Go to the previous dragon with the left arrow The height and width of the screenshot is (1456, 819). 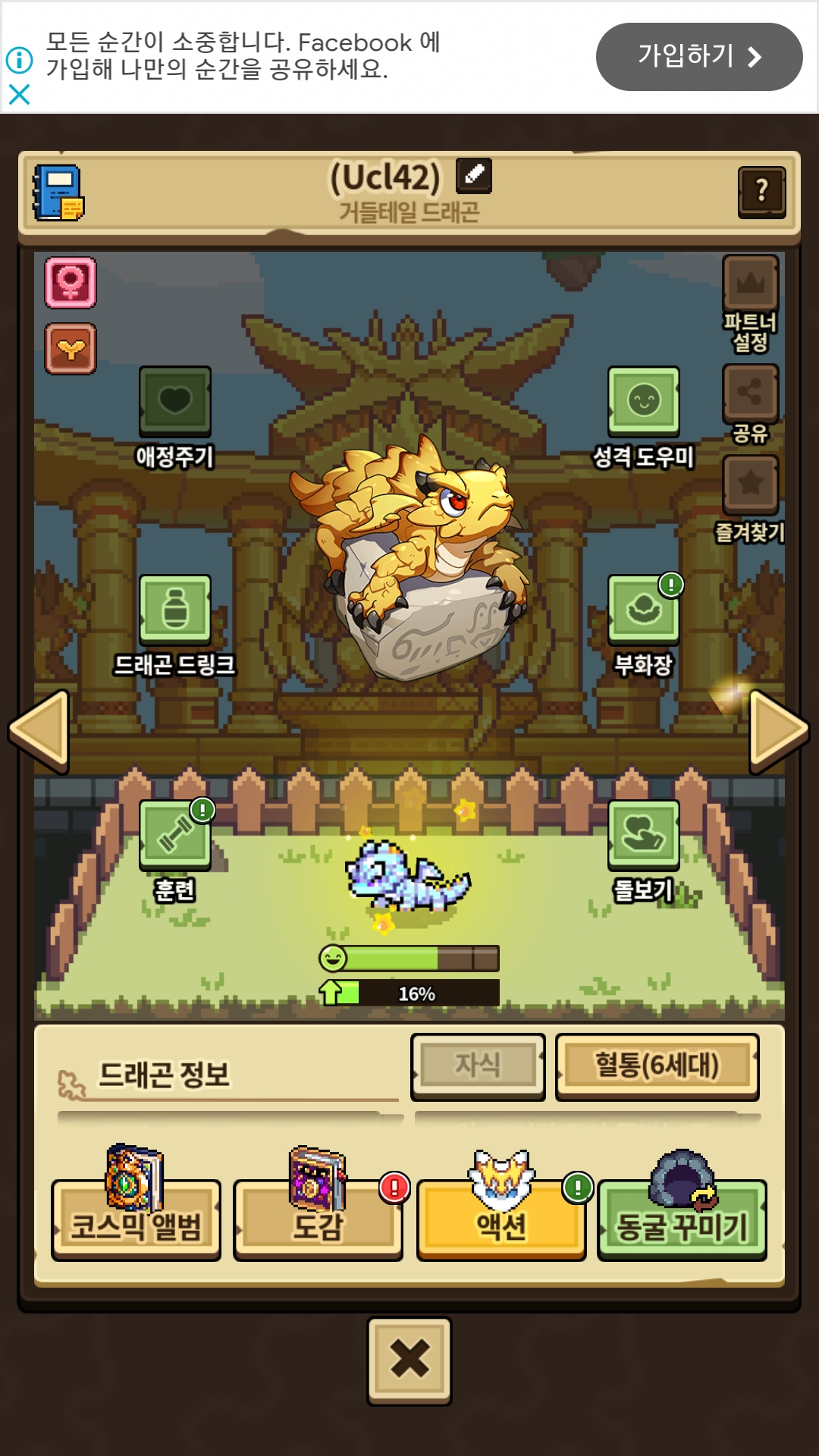pyautogui.click(x=39, y=731)
